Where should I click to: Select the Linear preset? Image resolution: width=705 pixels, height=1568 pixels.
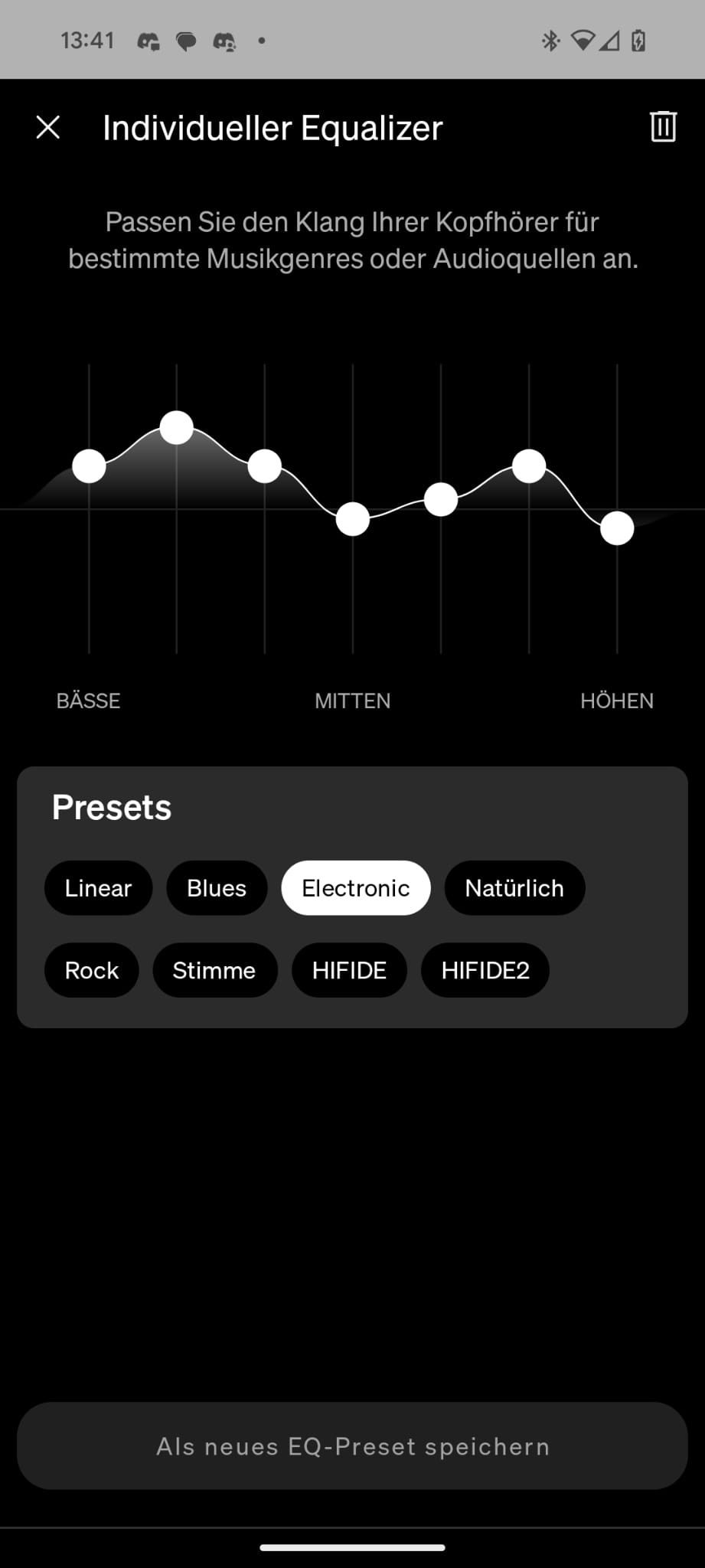click(x=98, y=888)
